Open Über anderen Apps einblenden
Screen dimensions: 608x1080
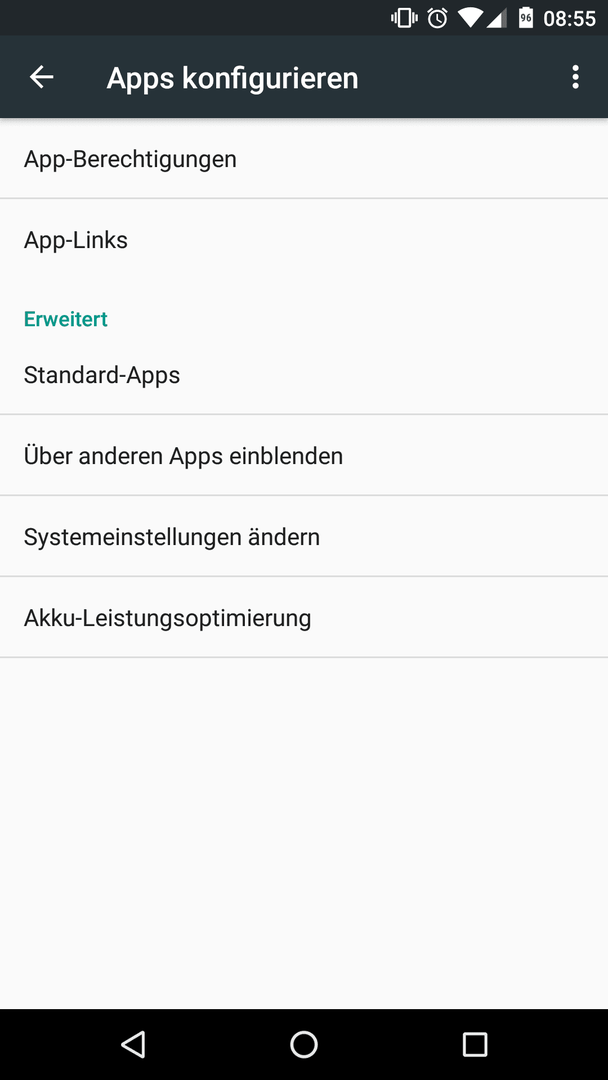(x=304, y=456)
